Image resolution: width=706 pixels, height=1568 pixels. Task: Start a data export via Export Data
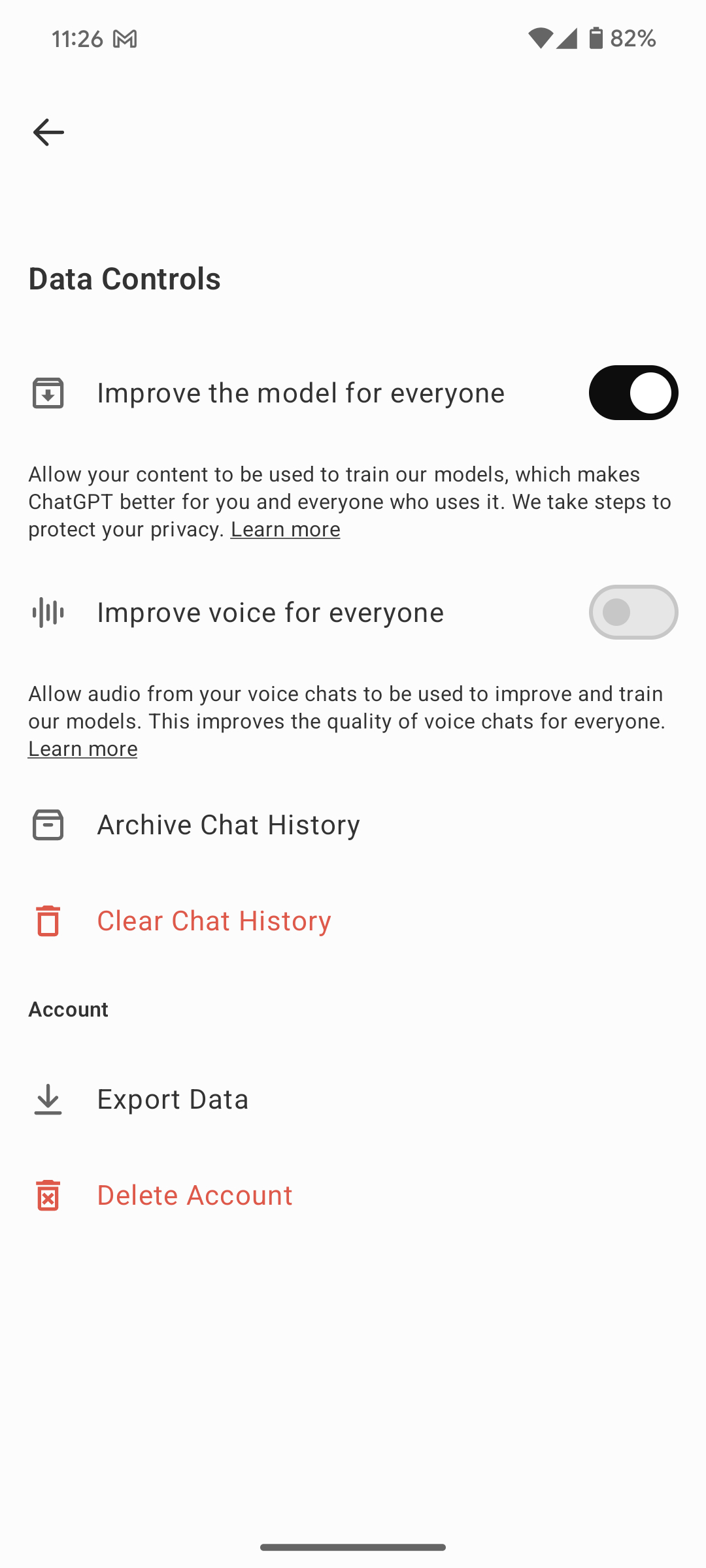click(173, 1098)
